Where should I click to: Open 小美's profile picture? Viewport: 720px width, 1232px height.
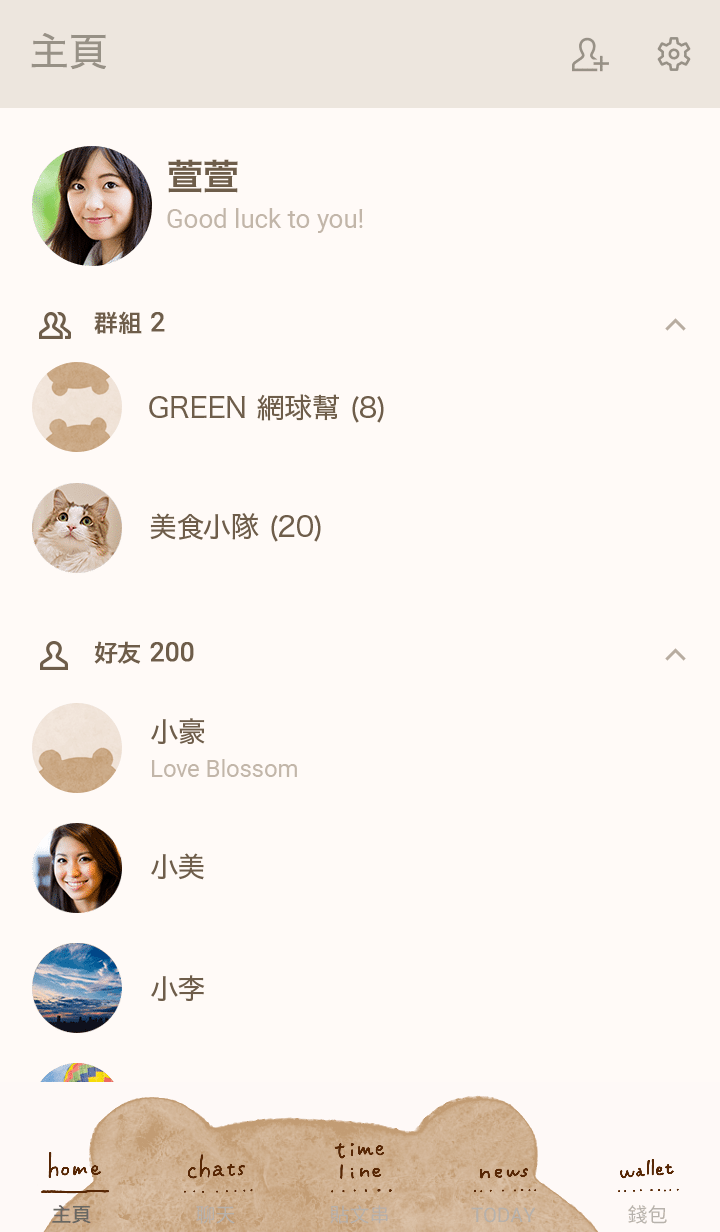click(x=77, y=867)
